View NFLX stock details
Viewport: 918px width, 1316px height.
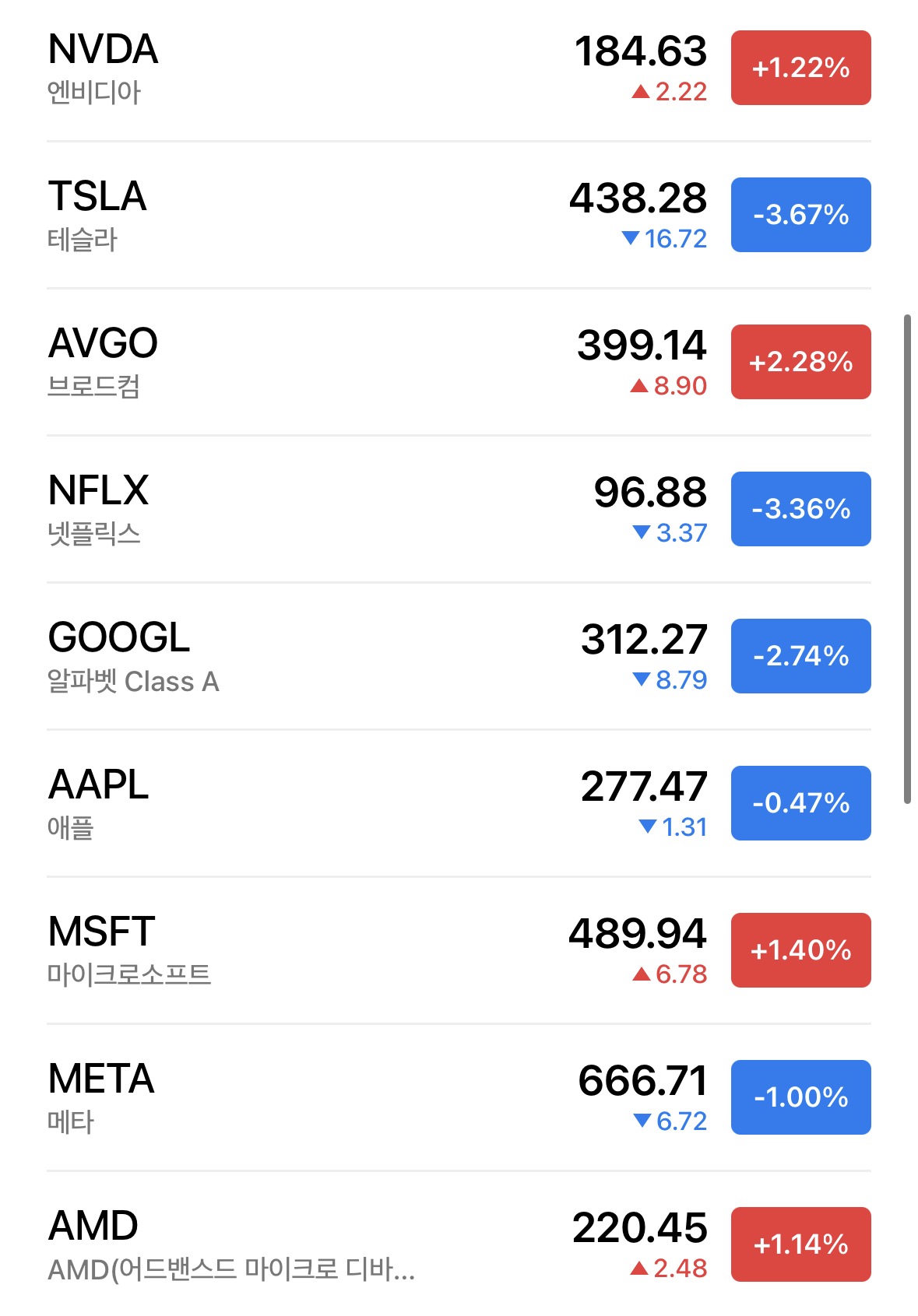point(311,510)
